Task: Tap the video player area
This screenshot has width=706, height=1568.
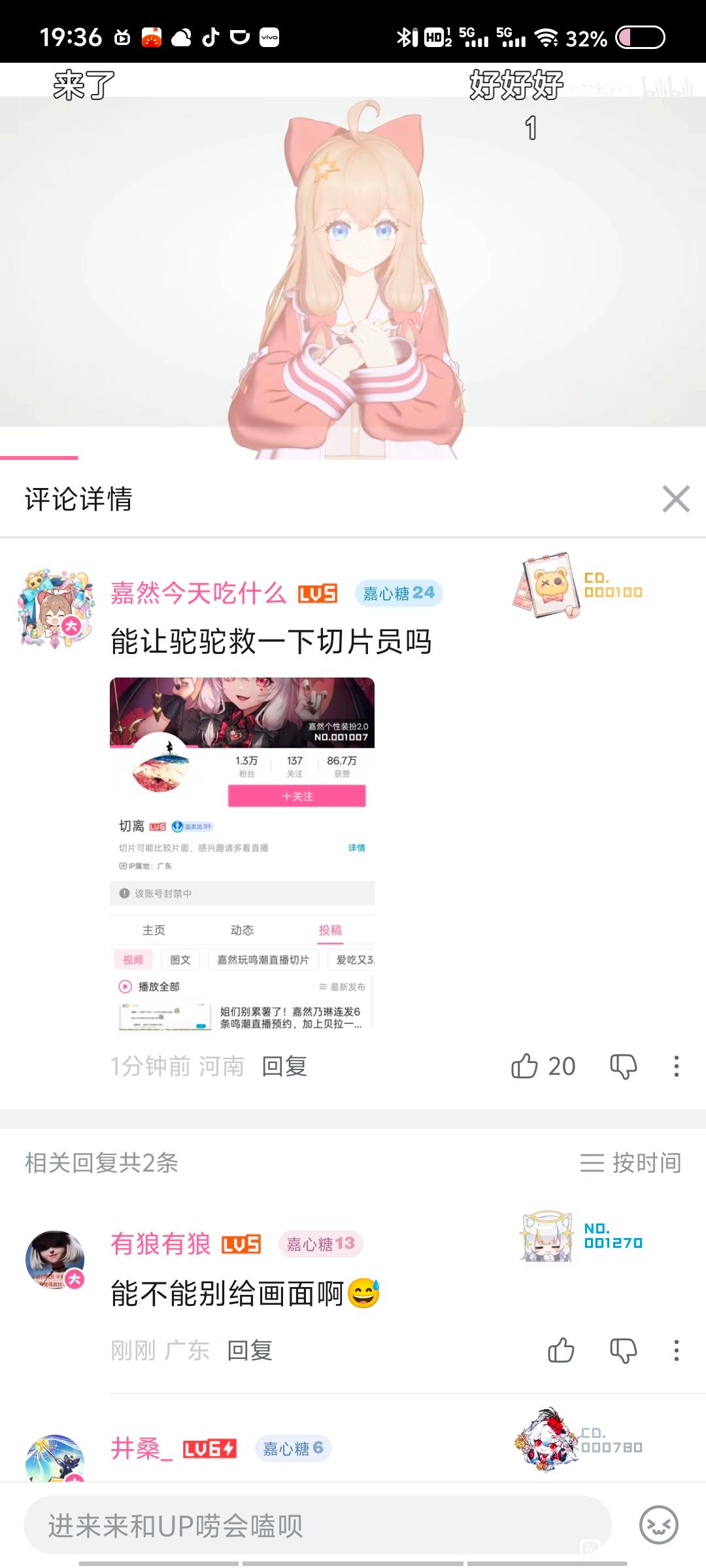Action: 353,261
